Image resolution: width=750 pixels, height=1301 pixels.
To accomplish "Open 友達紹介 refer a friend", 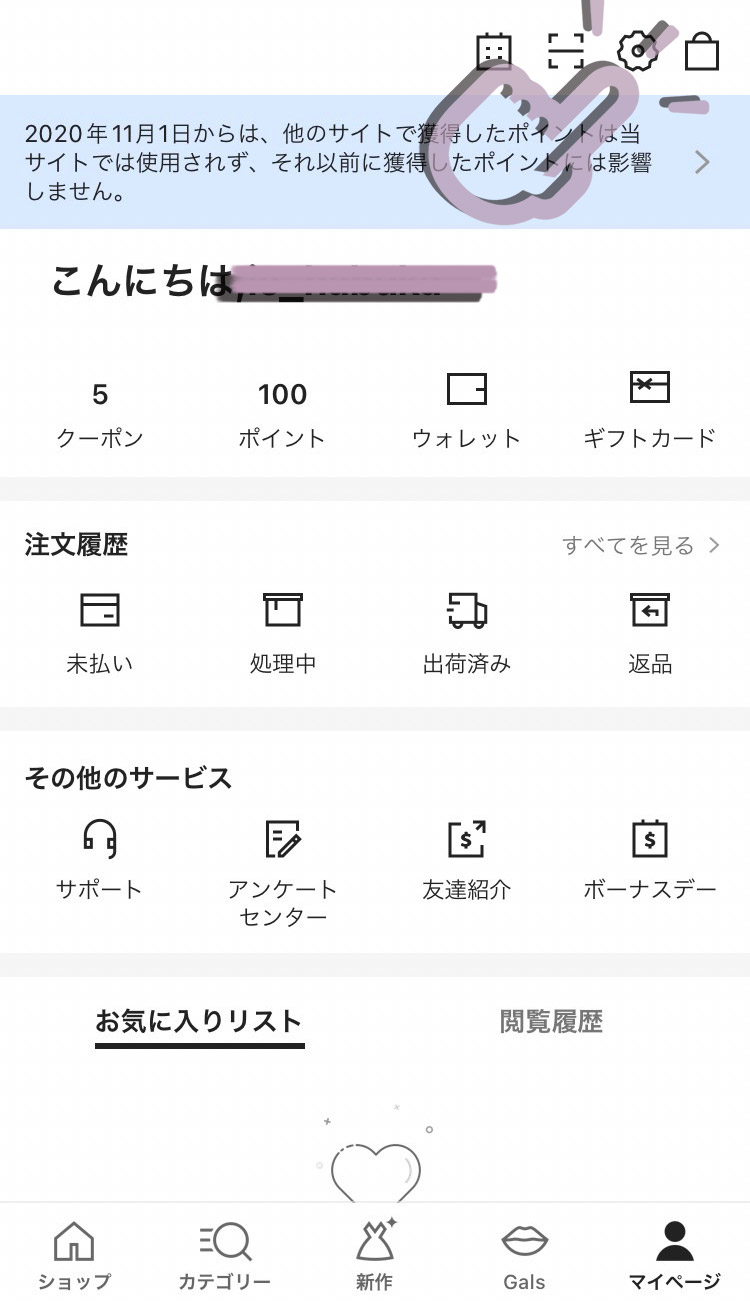I will [x=466, y=860].
